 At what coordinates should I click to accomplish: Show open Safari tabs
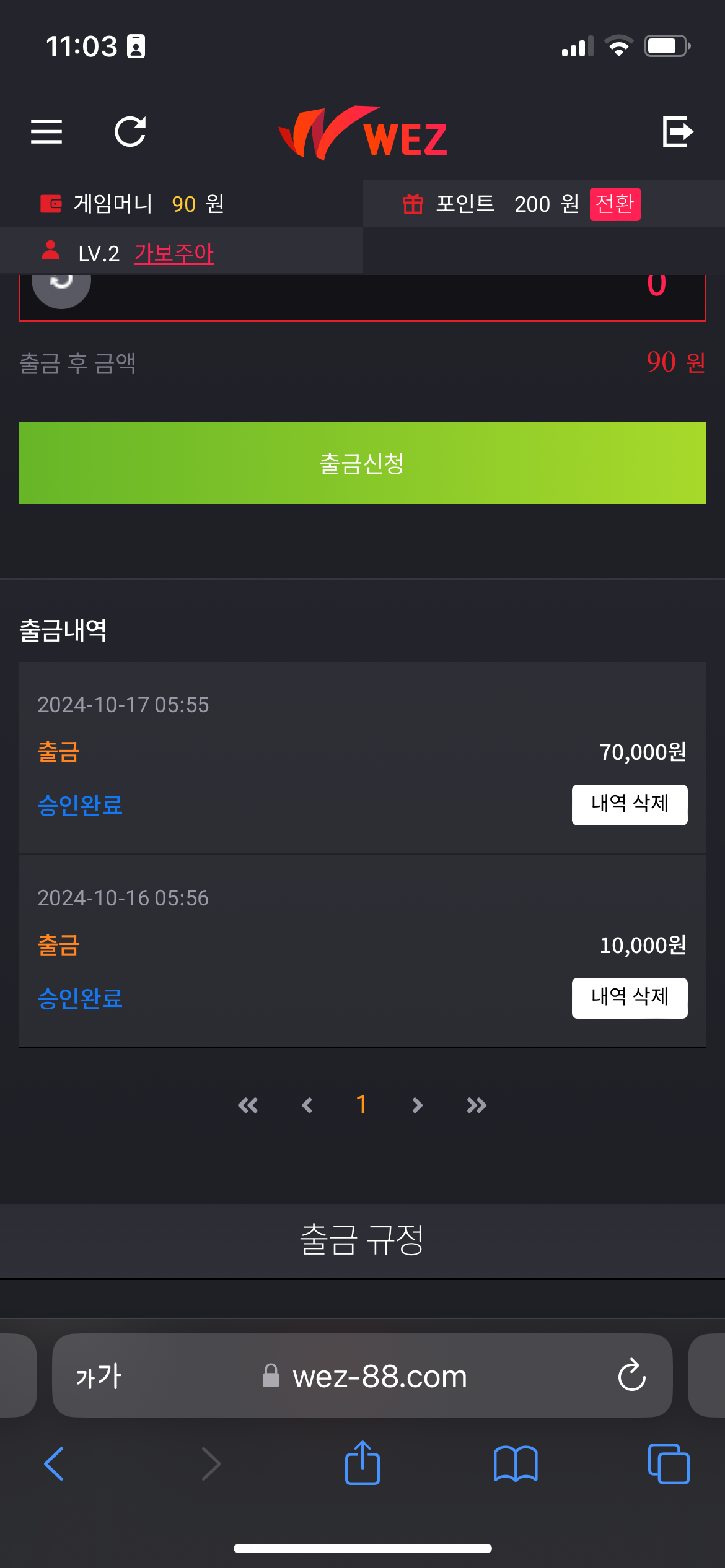click(x=668, y=1464)
